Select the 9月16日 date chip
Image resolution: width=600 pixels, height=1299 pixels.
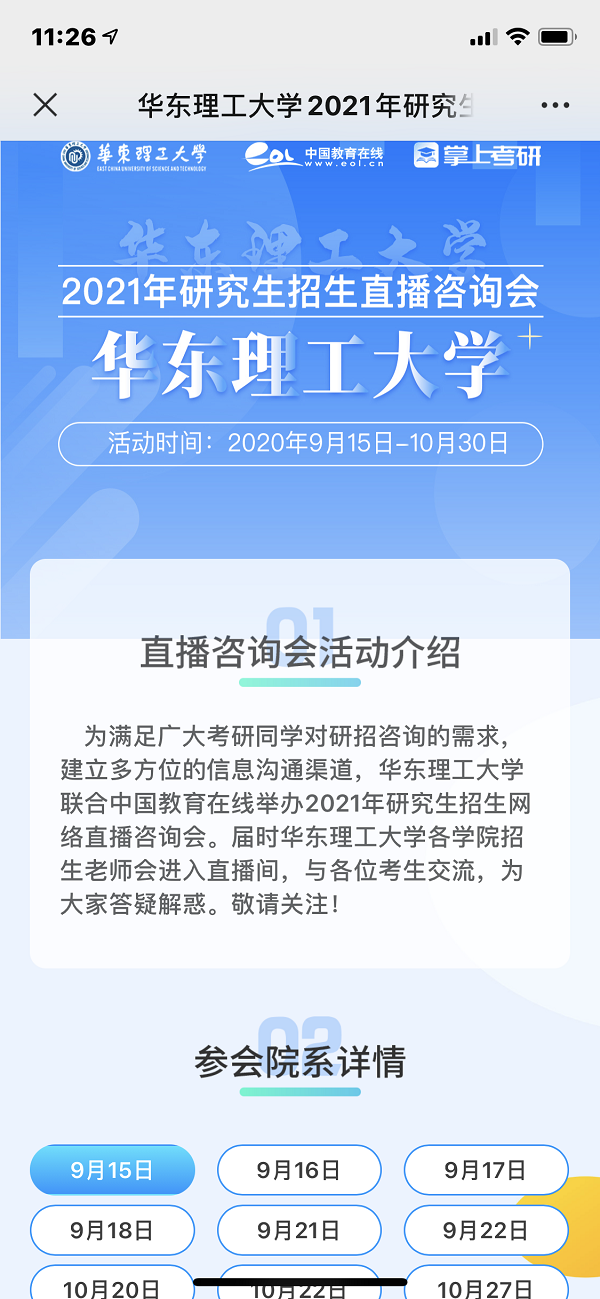click(299, 1170)
